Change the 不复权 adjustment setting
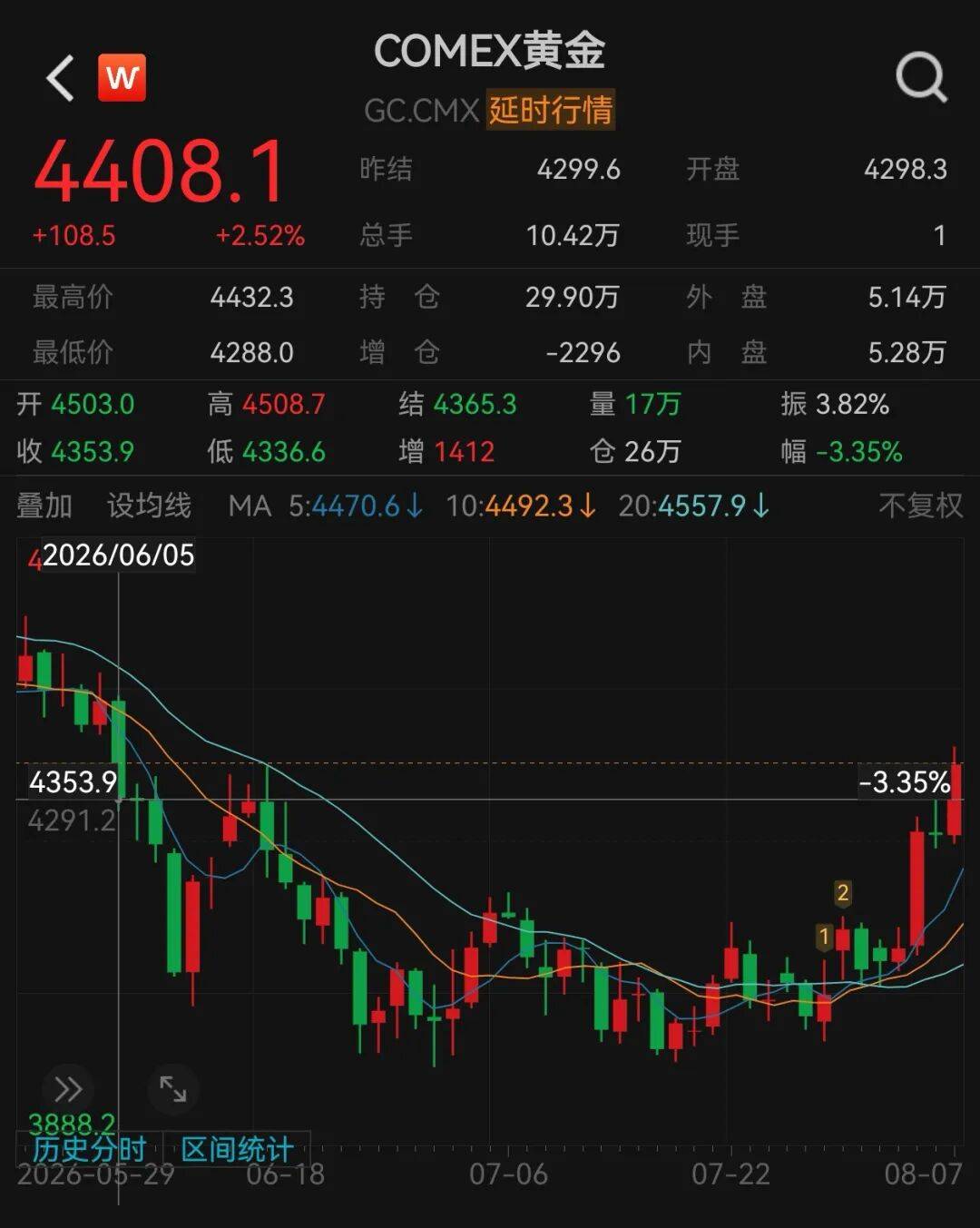Screen dimensions: 980x1228 920,506
